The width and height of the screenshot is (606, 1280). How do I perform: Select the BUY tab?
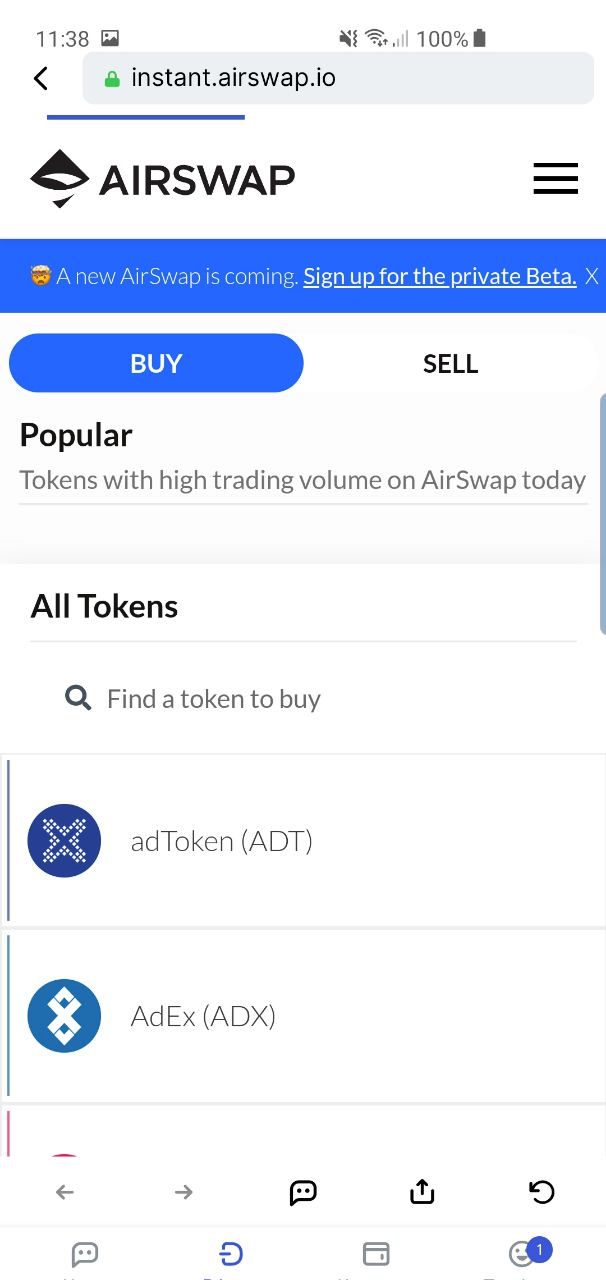[x=156, y=363]
